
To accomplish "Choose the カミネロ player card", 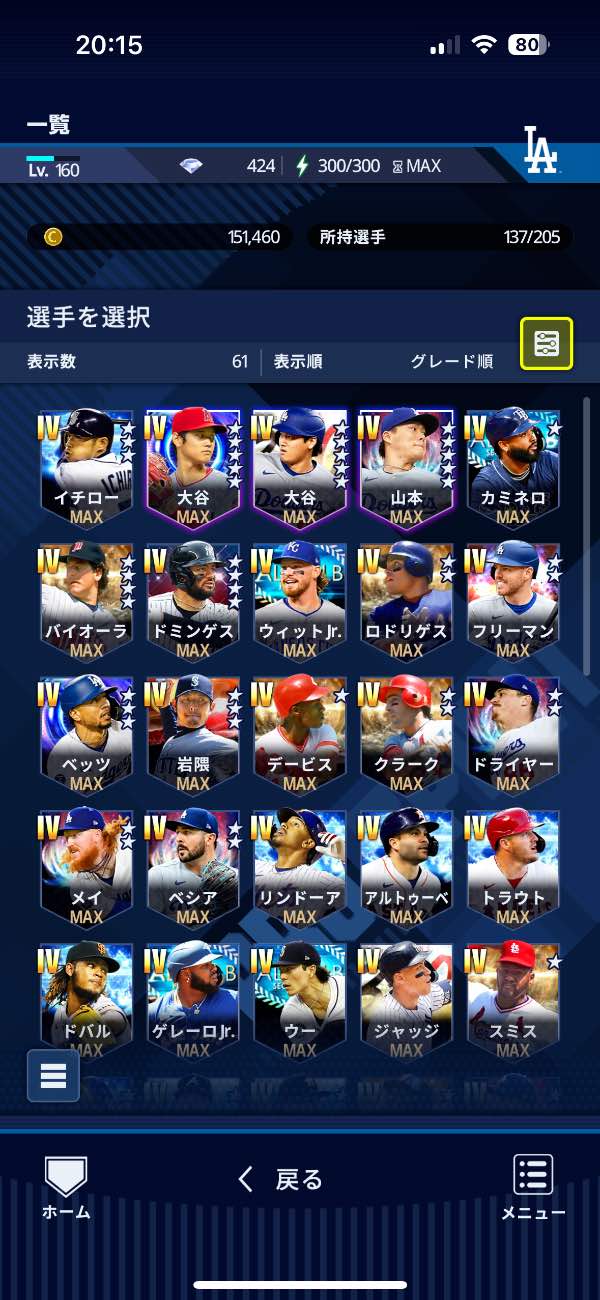I will click(513, 466).
